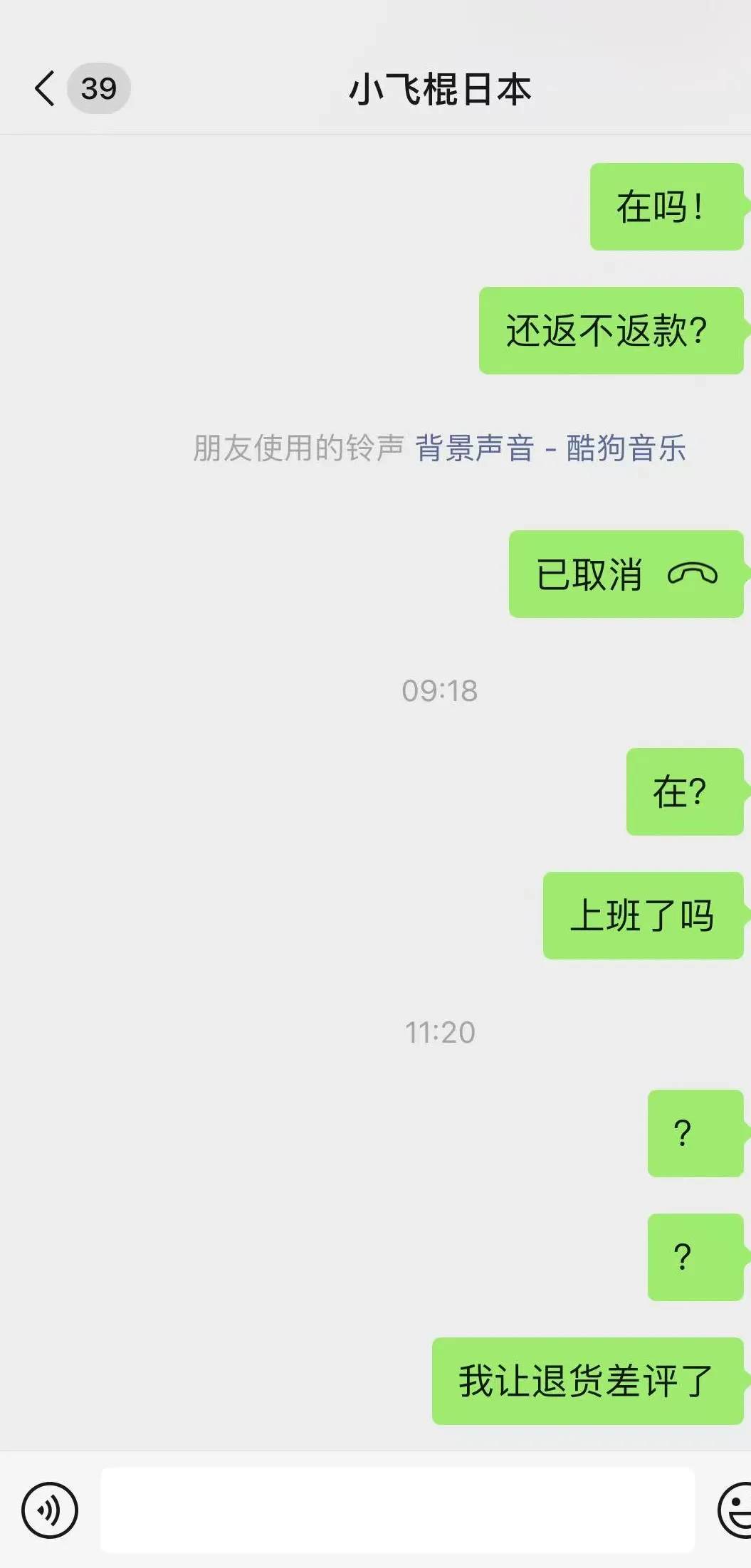The width and height of the screenshot is (751, 1568).
Task: Tap the 上班了吗 bubble
Action: 643,916
